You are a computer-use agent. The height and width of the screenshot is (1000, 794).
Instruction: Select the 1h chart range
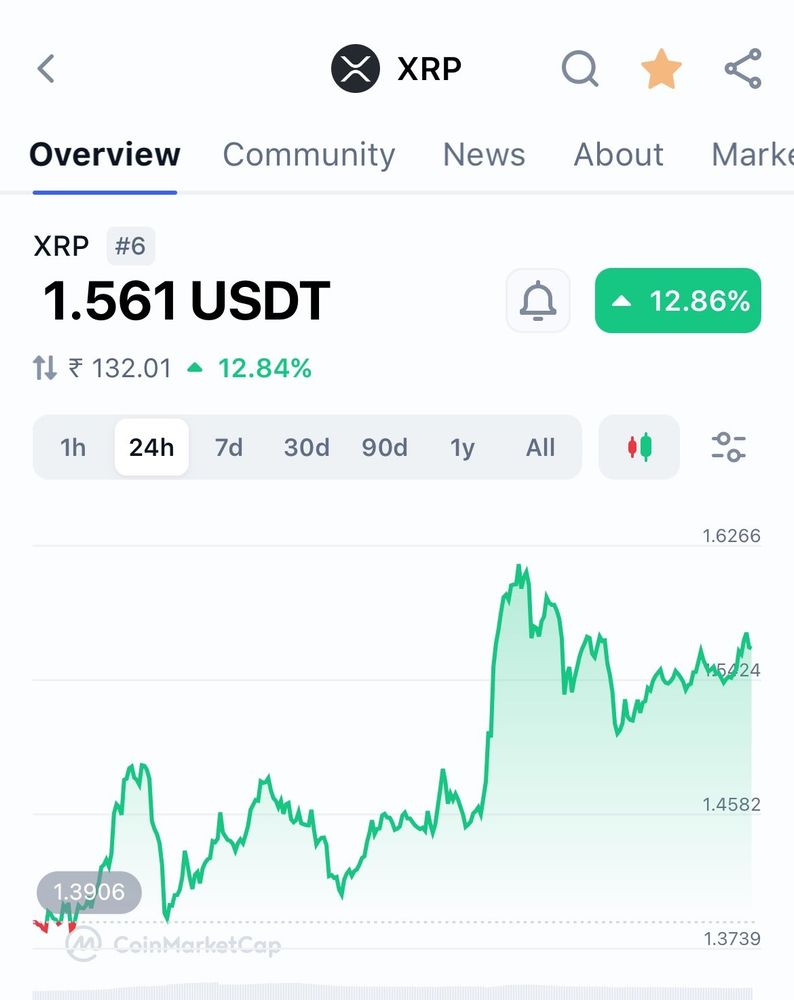pyautogui.click(x=73, y=447)
